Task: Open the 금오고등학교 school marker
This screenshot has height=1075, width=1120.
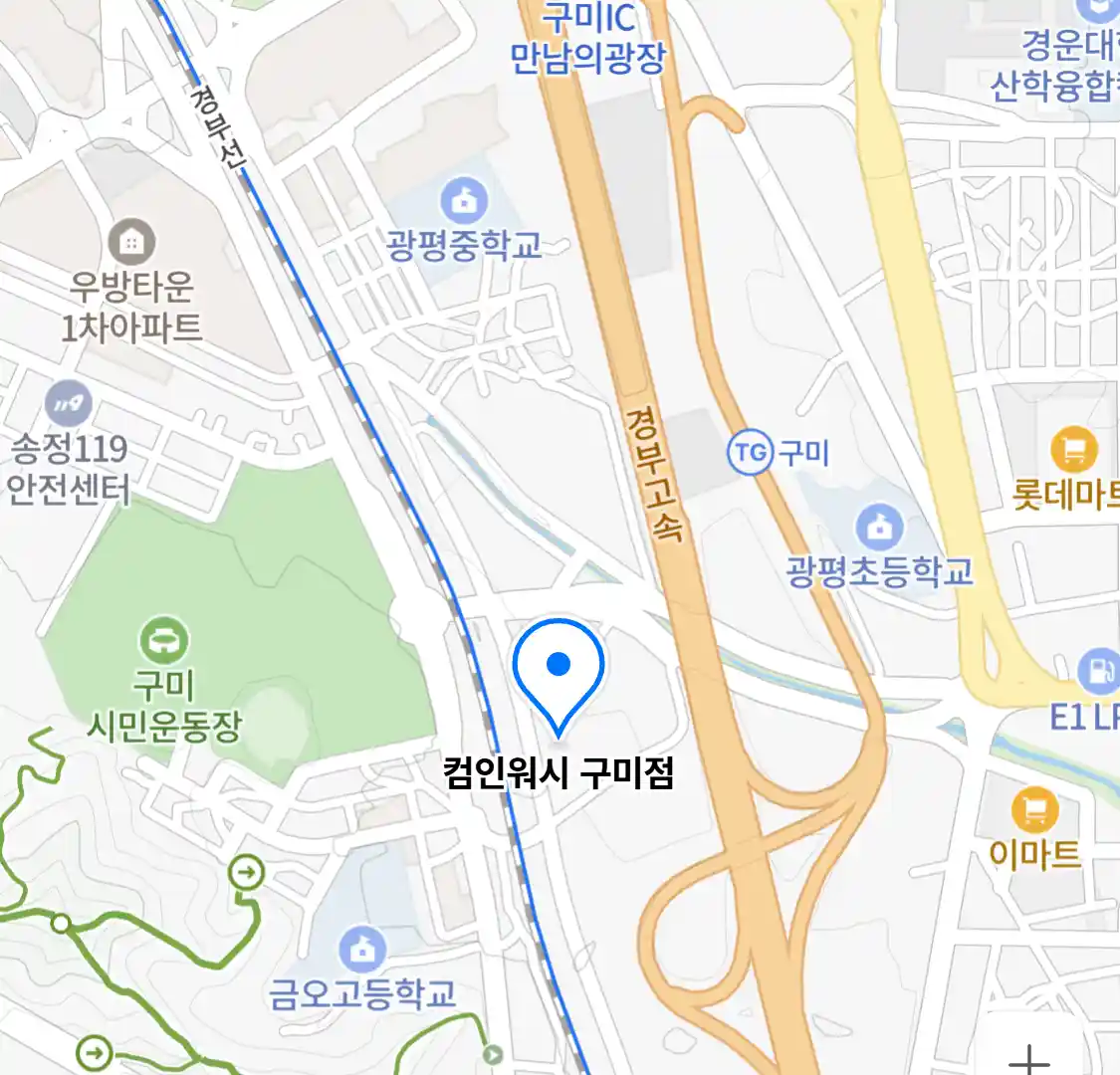Action: pyautogui.click(x=362, y=949)
